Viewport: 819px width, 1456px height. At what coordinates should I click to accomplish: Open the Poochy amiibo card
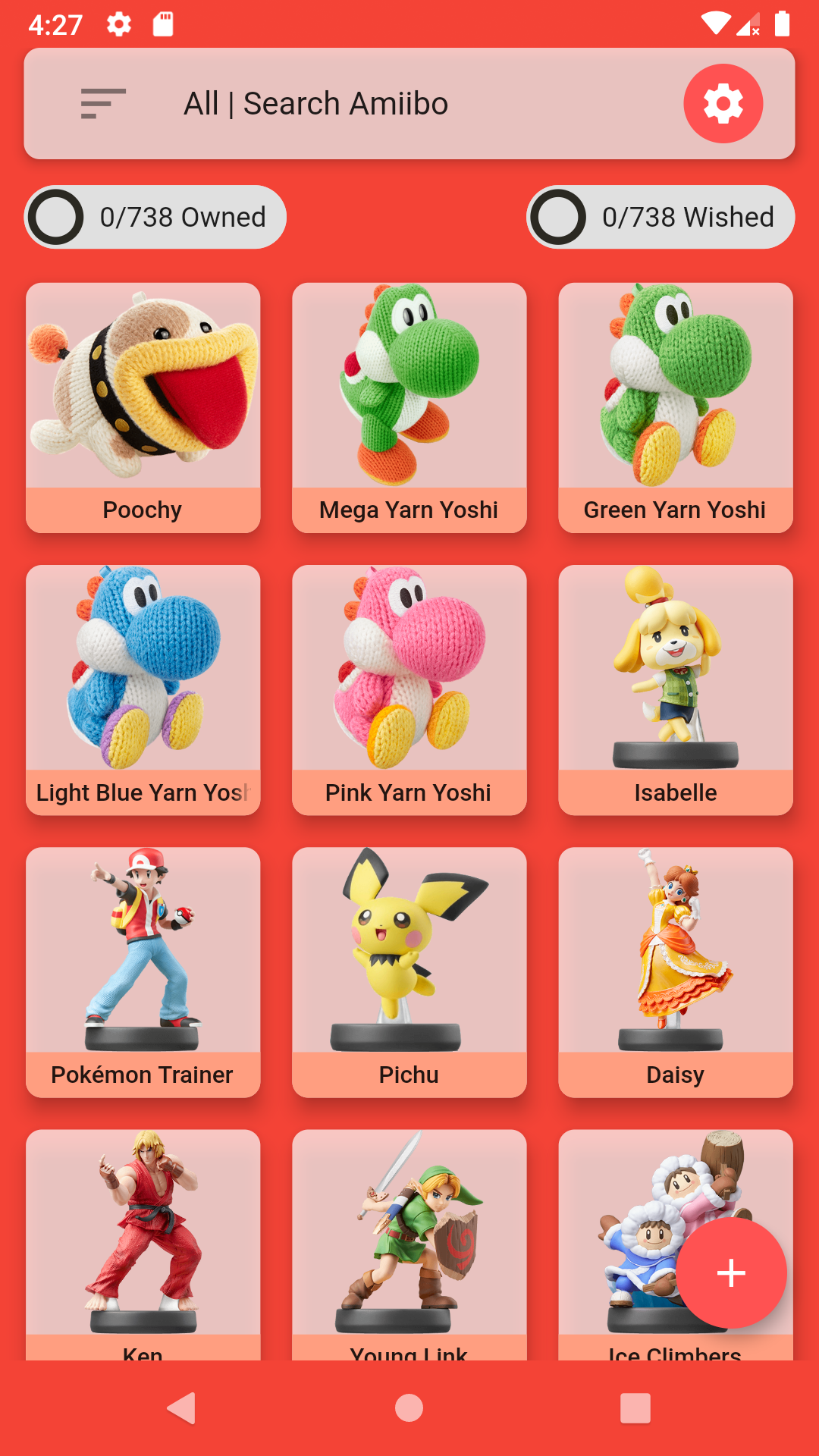coord(143,407)
